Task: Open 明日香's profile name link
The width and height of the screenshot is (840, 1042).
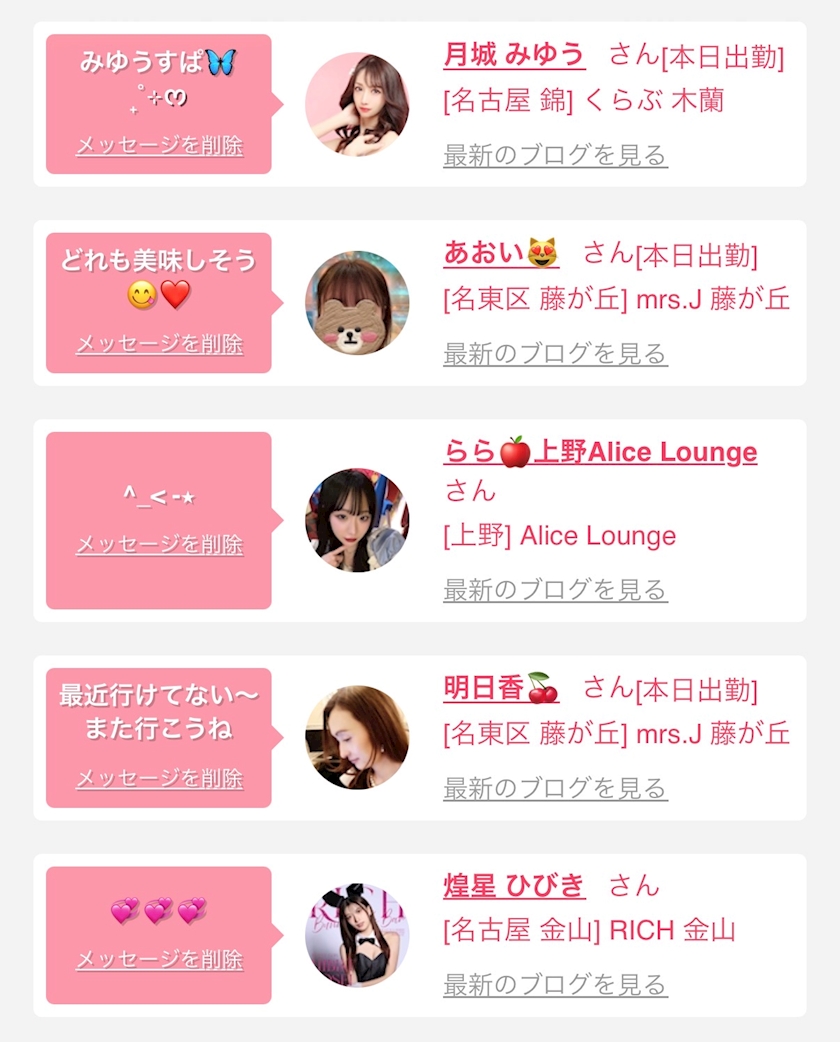Action: 501,688
